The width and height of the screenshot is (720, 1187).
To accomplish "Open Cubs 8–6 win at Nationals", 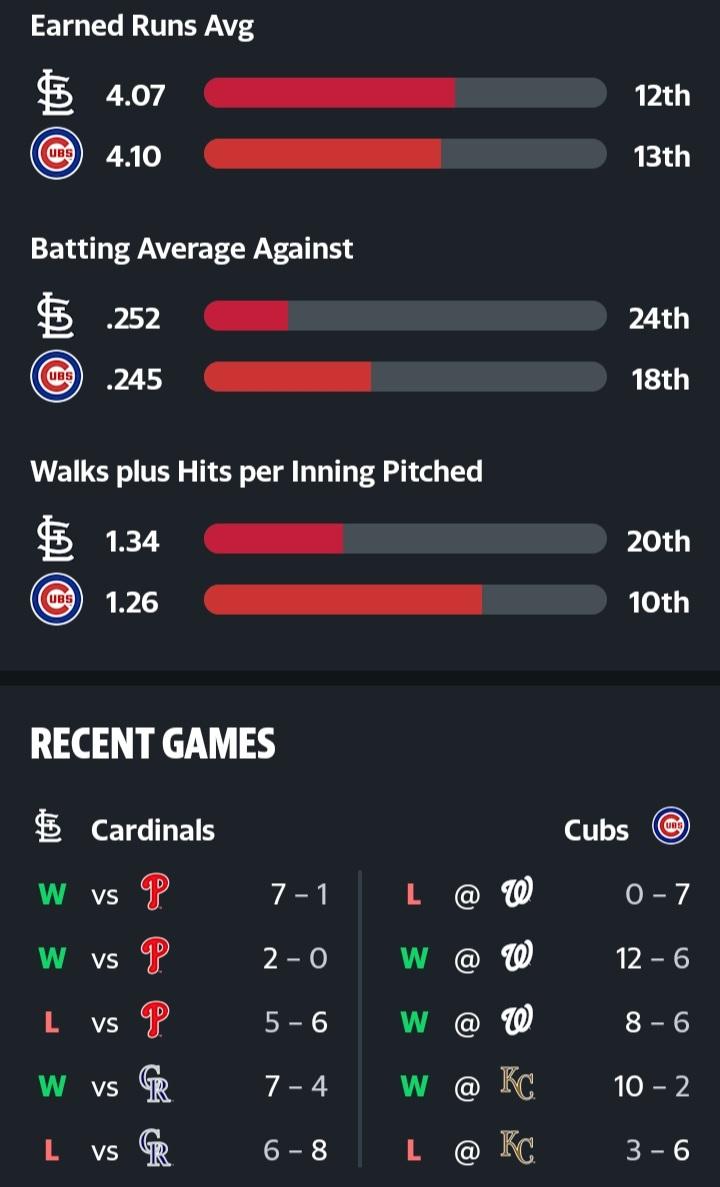I will (544, 1022).
